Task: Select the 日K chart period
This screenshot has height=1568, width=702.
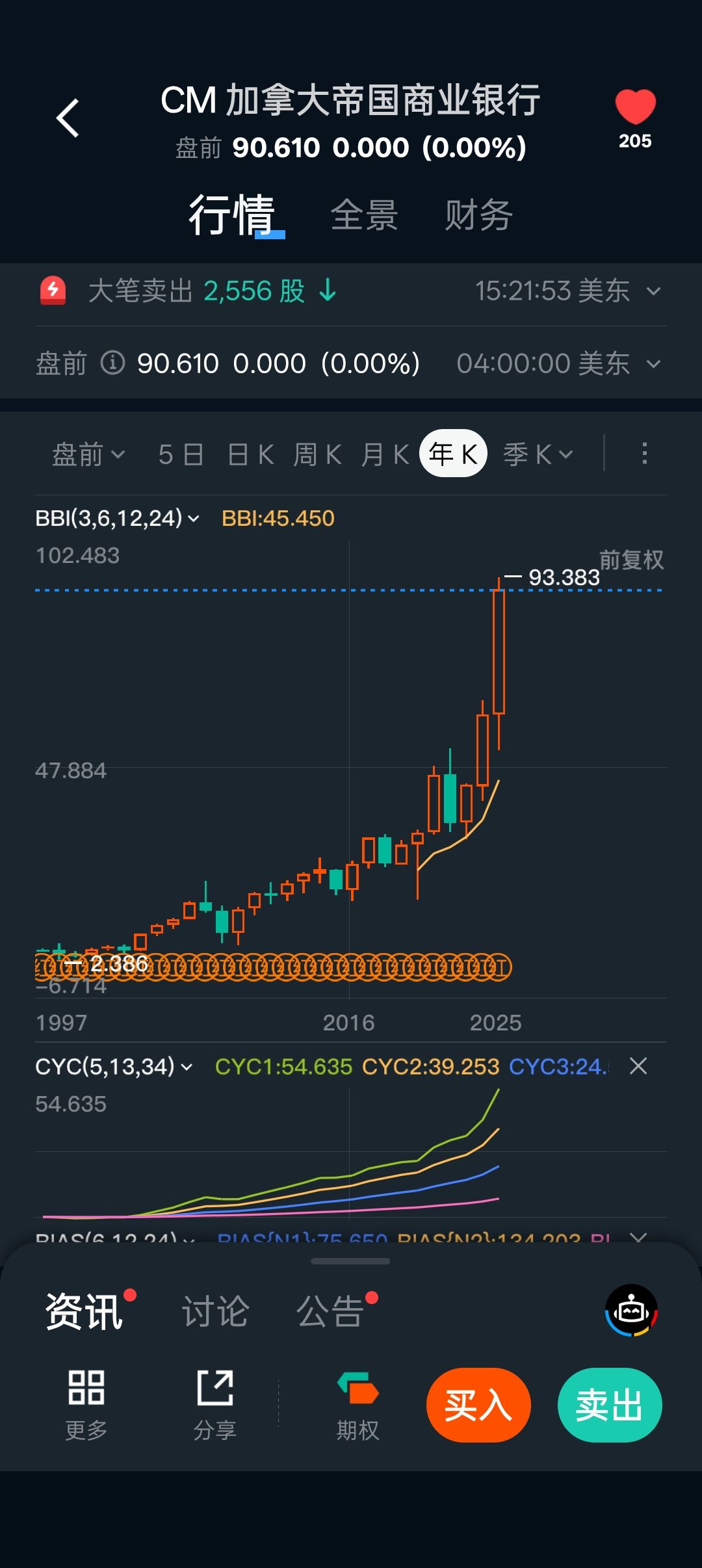Action: tap(251, 454)
